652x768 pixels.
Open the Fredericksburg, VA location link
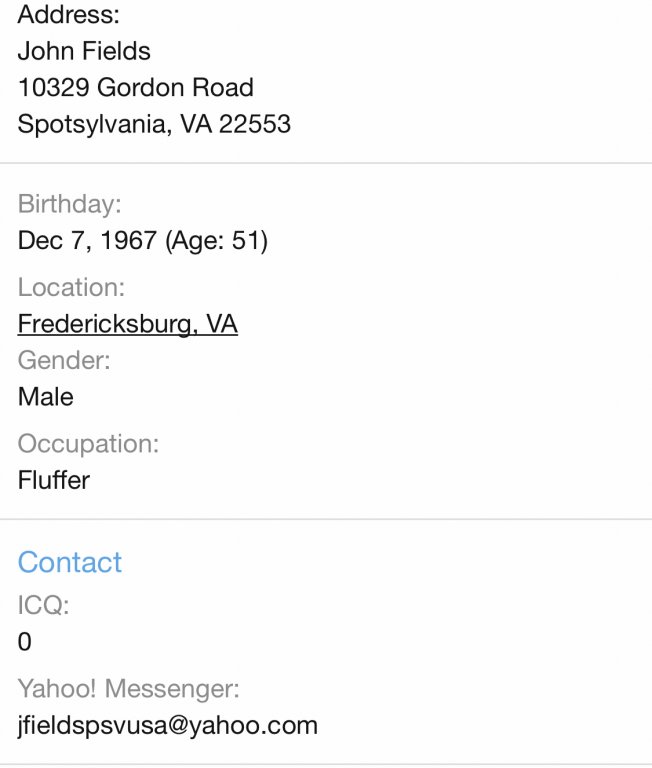[x=127, y=324]
